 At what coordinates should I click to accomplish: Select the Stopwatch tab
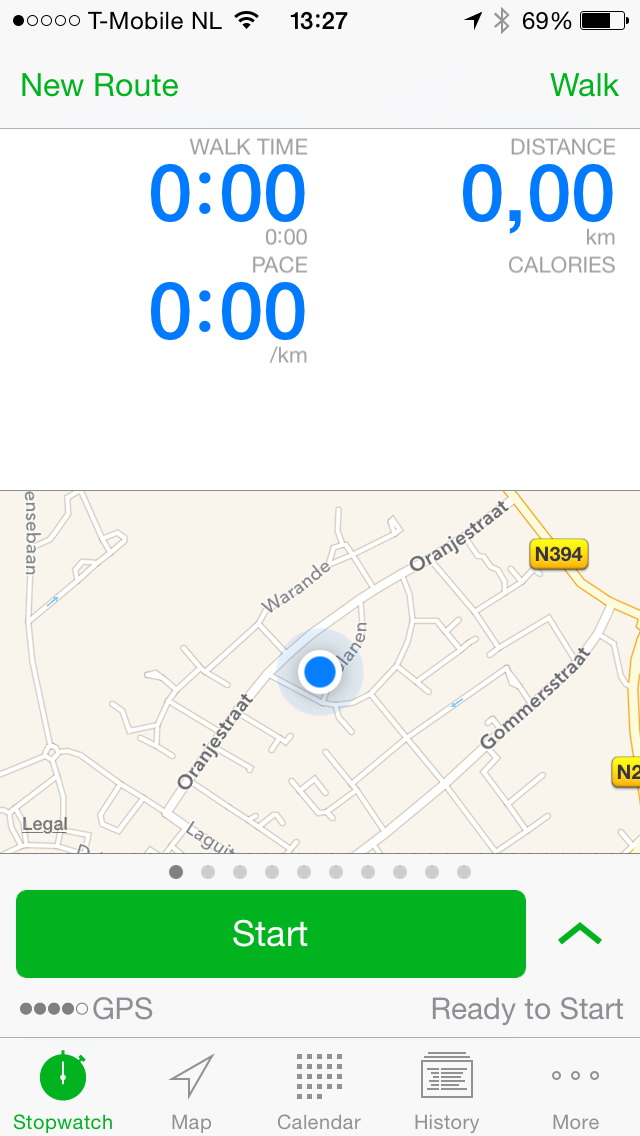coord(63,1091)
